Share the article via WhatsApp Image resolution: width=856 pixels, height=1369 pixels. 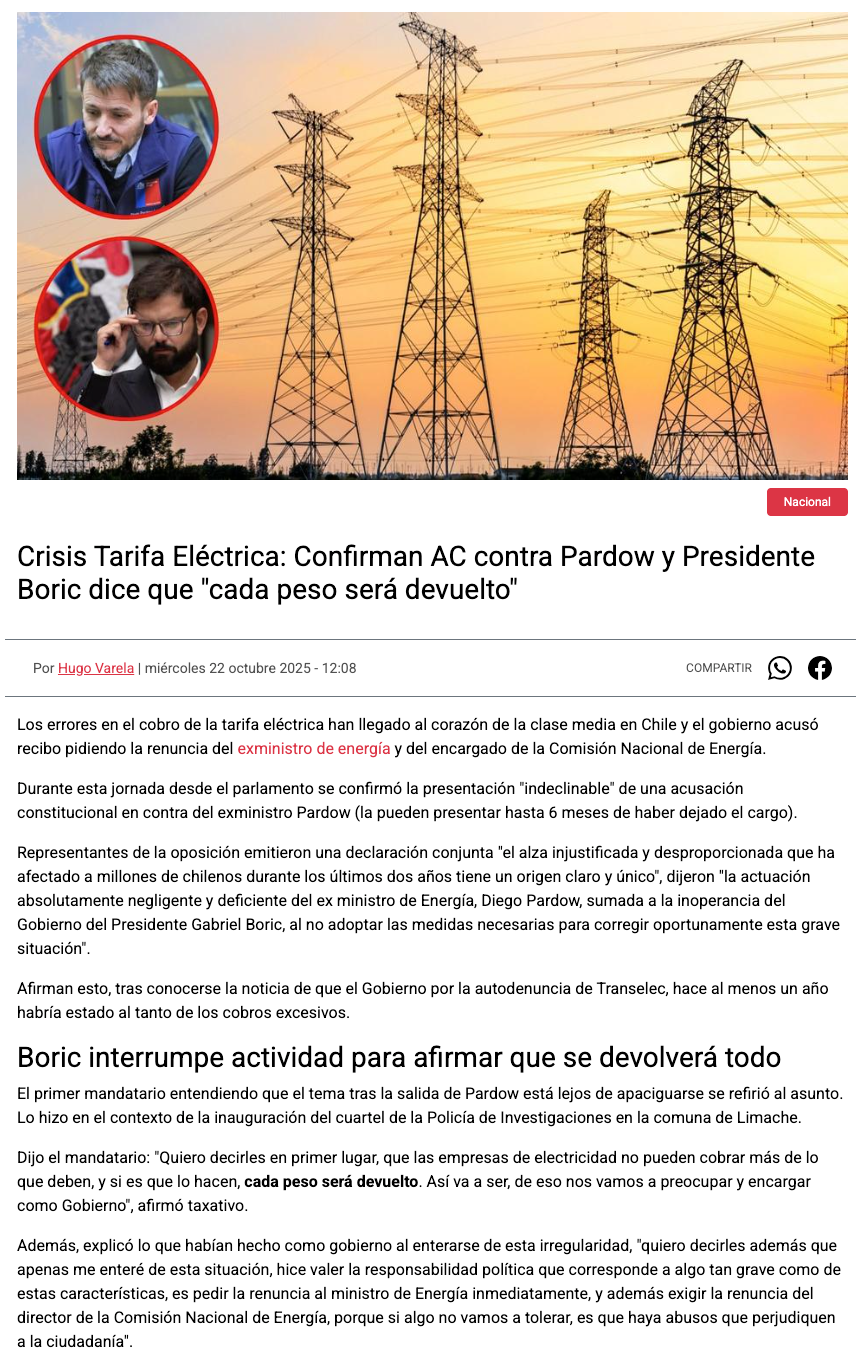(779, 668)
